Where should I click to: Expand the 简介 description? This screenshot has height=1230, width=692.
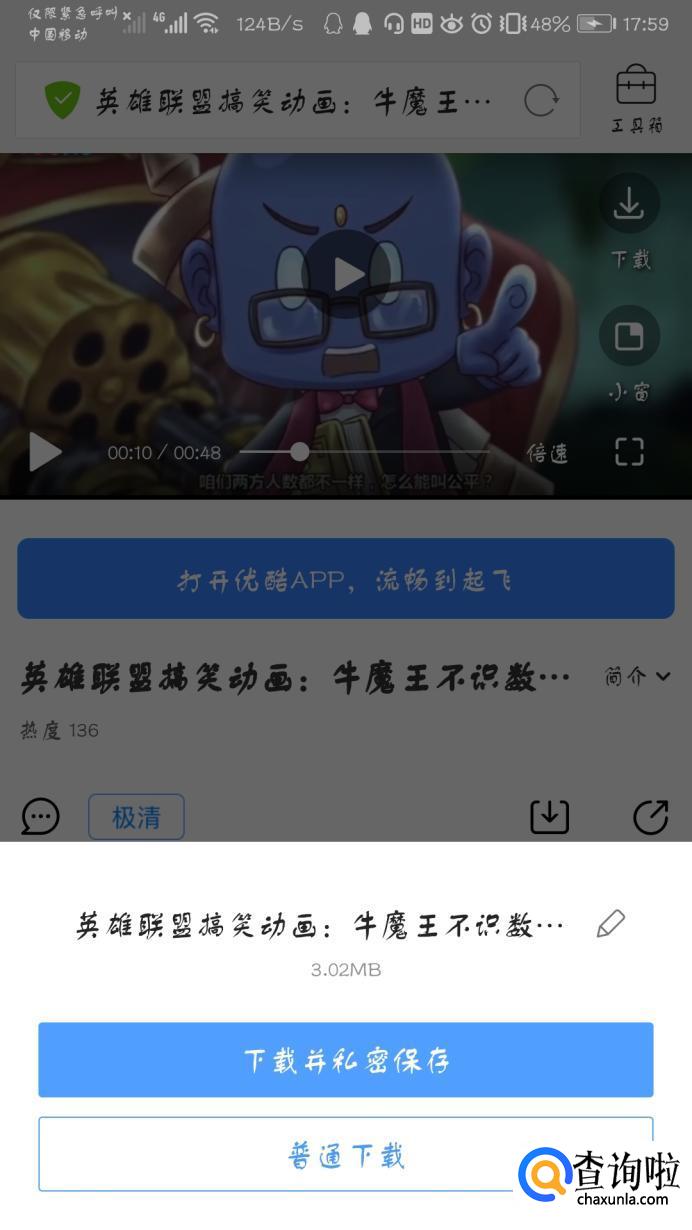coord(636,677)
